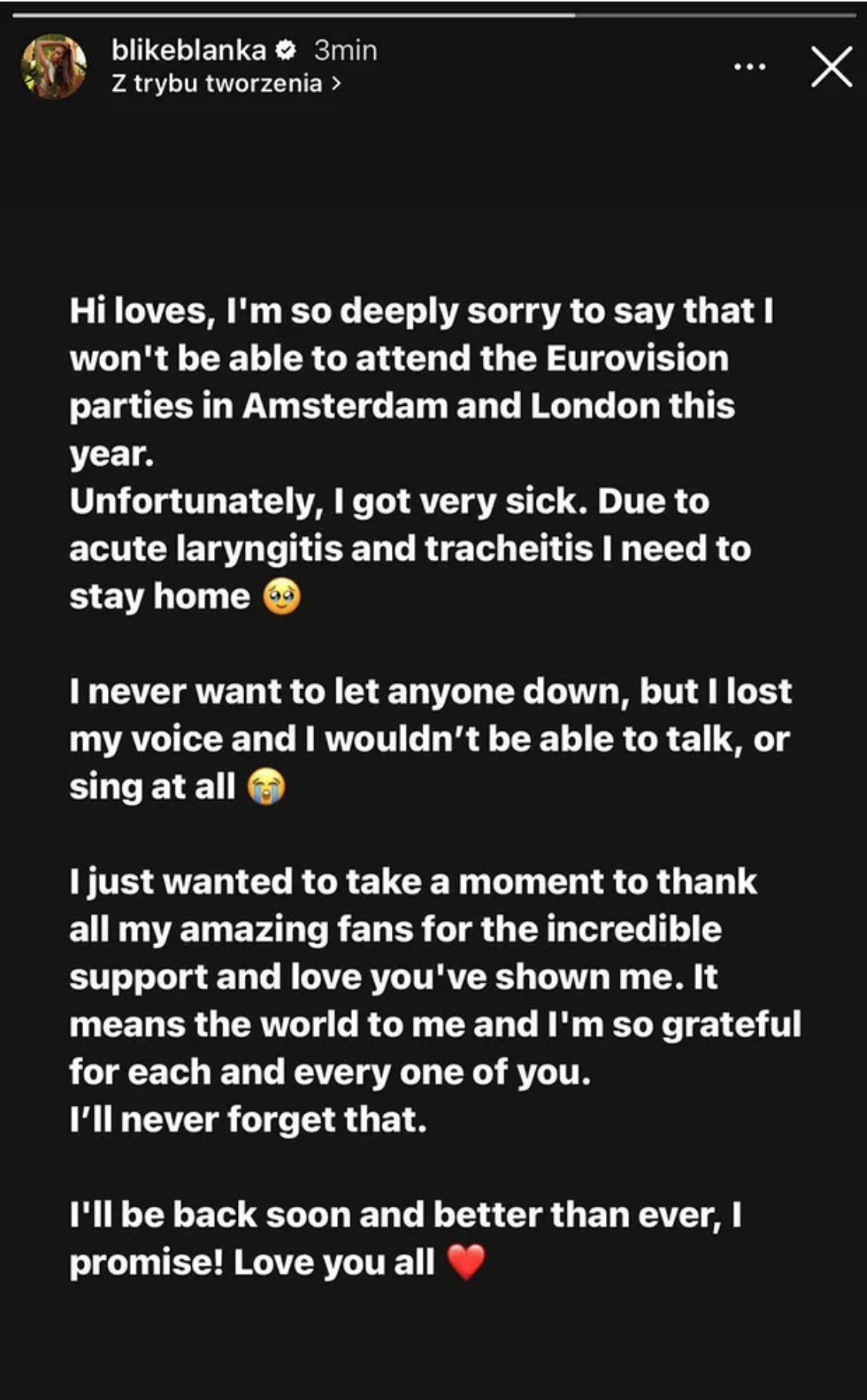Image resolution: width=867 pixels, height=1400 pixels.
Task: Open the three-dot story options menu
Action: 749,67
